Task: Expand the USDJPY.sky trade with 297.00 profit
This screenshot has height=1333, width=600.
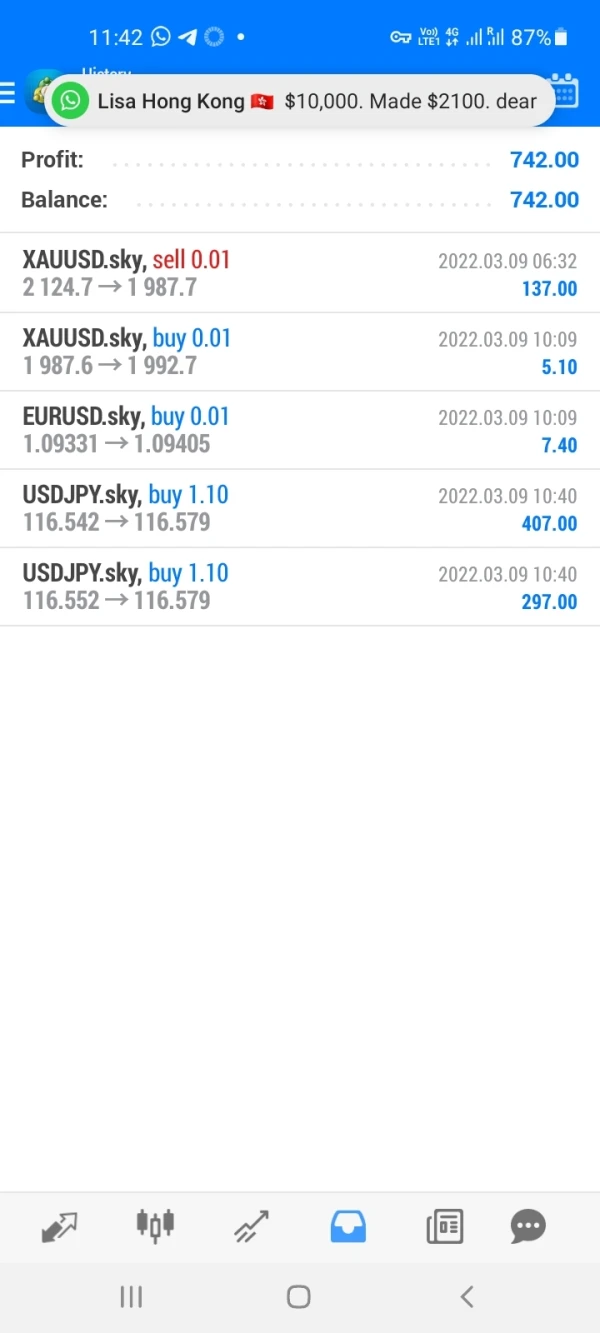Action: pyautogui.click(x=300, y=587)
